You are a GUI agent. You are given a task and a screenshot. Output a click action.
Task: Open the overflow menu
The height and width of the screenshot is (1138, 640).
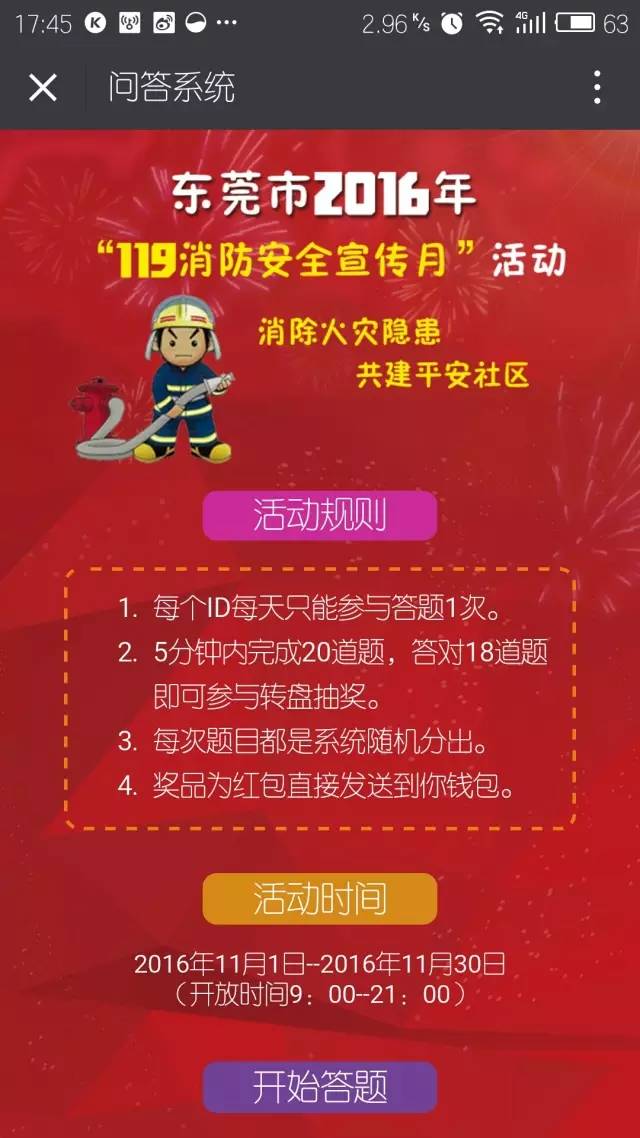[597, 88]
